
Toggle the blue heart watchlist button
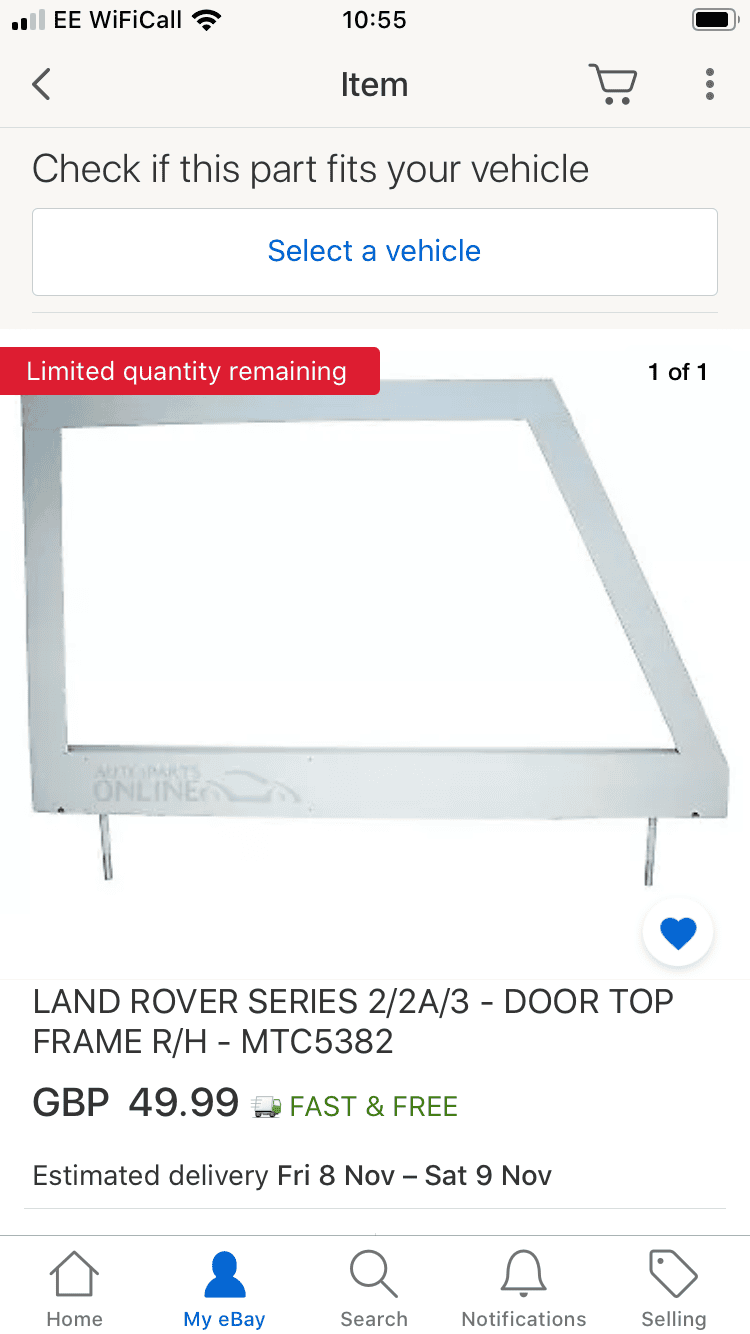pyautogui.click(x=677, y=933)
